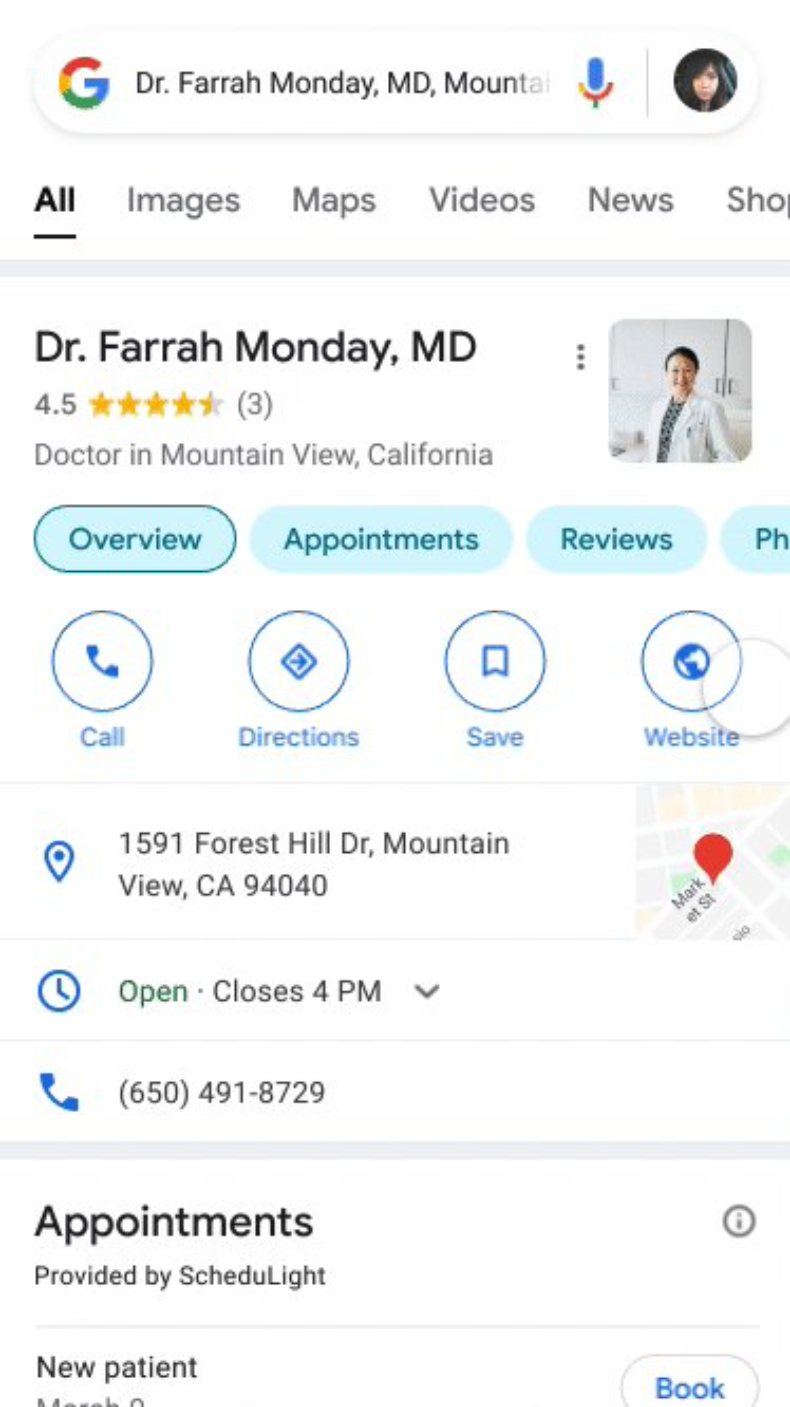Screen dimensions: 790x1407
Task: Save Dr. Farrah Monday's listing
Action: pos(494,661)
